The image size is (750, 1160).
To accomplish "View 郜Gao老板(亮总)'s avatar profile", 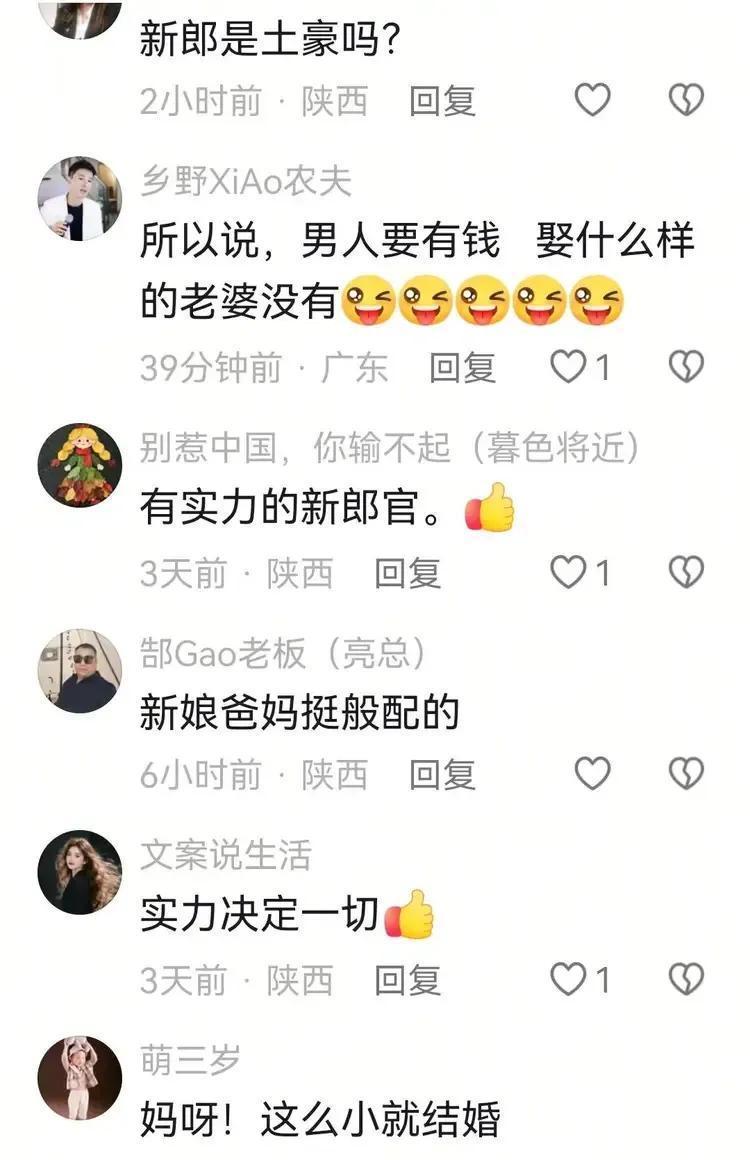I will (79, 671).
